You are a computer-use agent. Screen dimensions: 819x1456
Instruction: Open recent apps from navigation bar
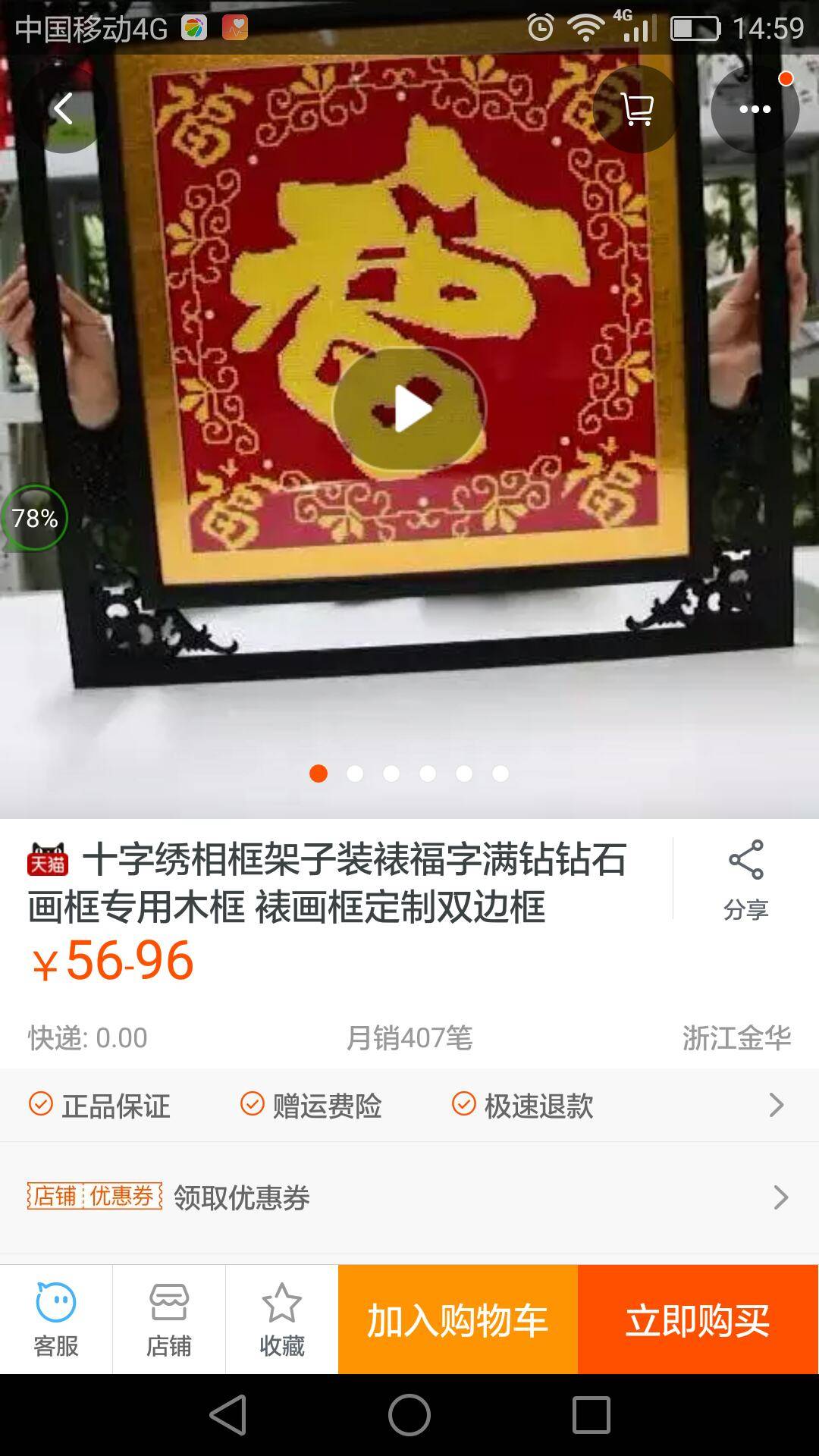[591, 1415]
